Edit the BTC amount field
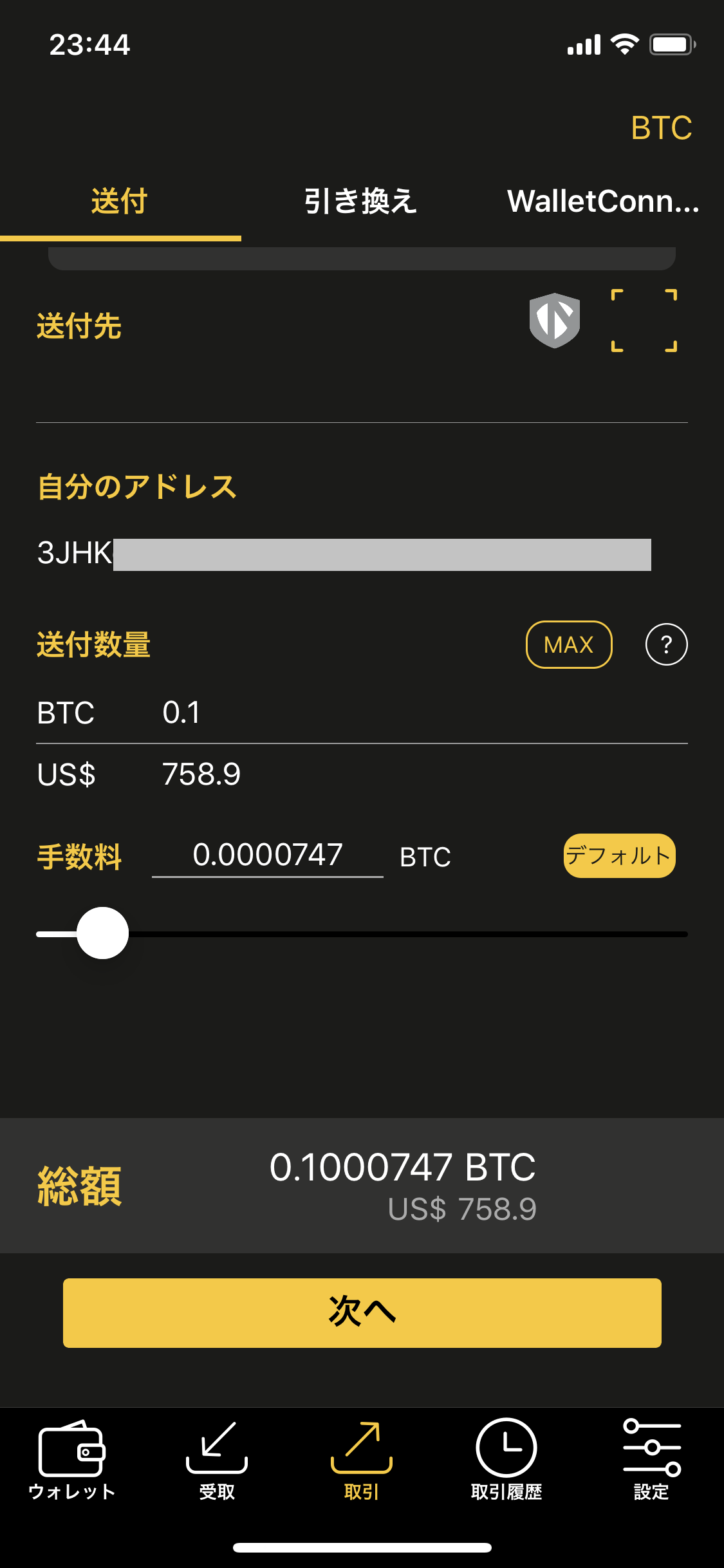Screen dimensions: 724x1568 tap(425, 713)
